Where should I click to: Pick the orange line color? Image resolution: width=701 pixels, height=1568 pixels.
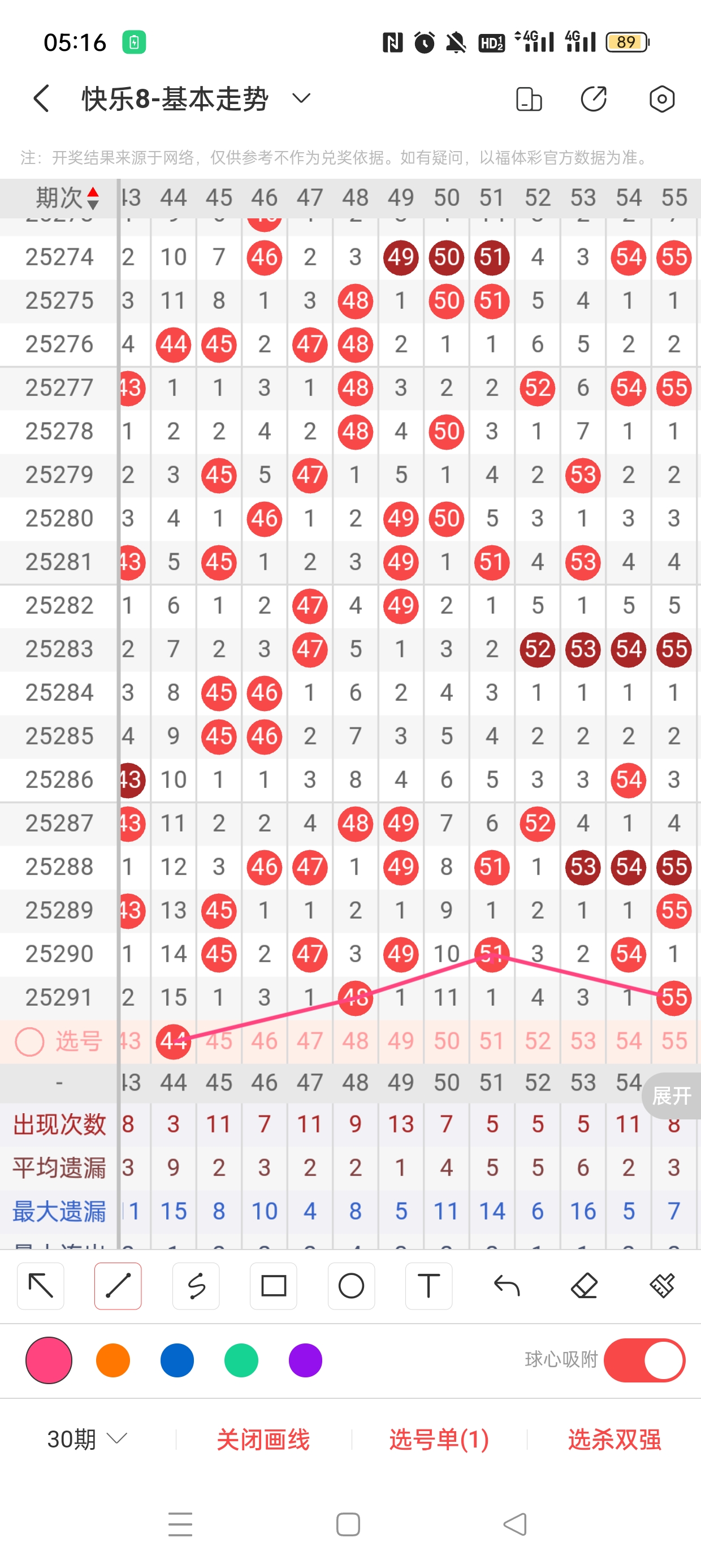(112, 1360)
